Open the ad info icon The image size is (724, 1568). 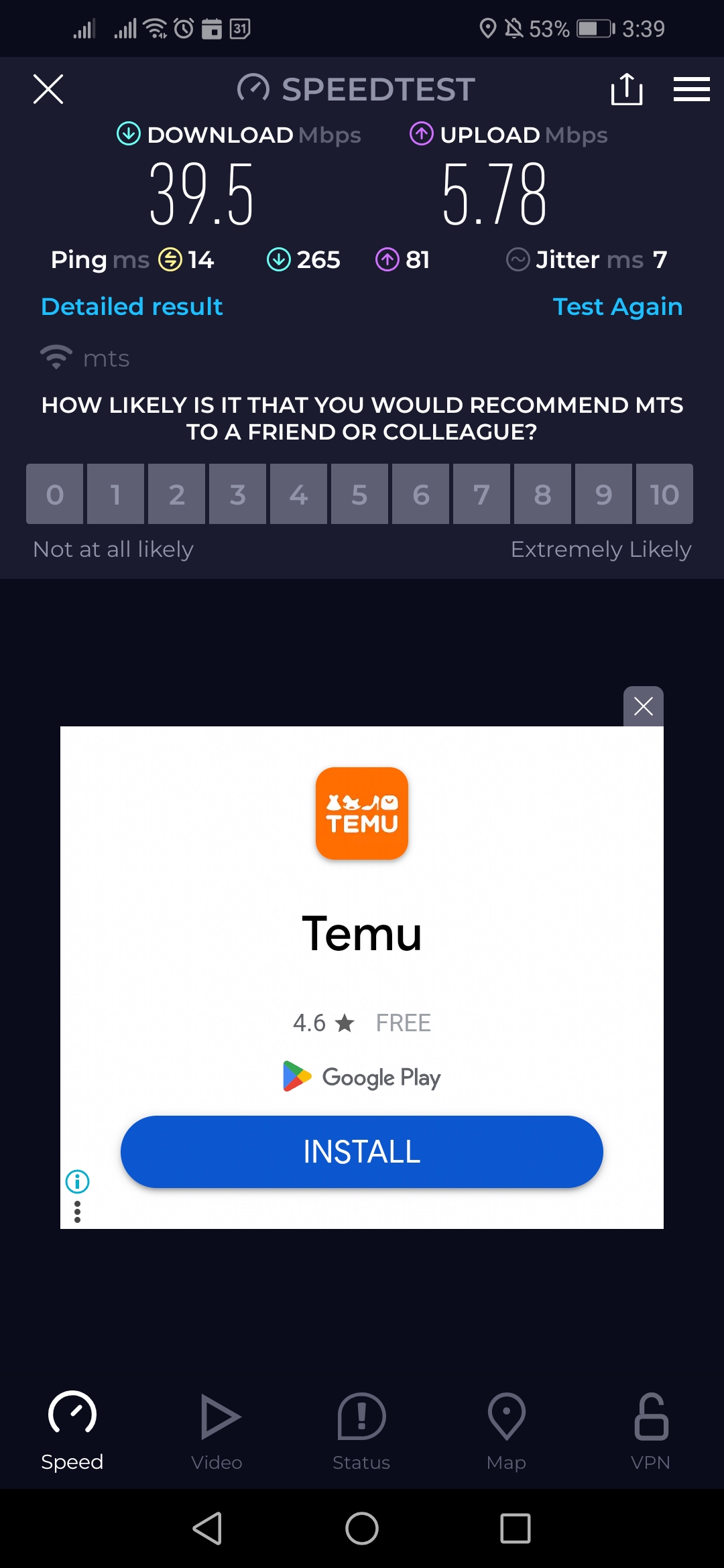point(77,1181)
